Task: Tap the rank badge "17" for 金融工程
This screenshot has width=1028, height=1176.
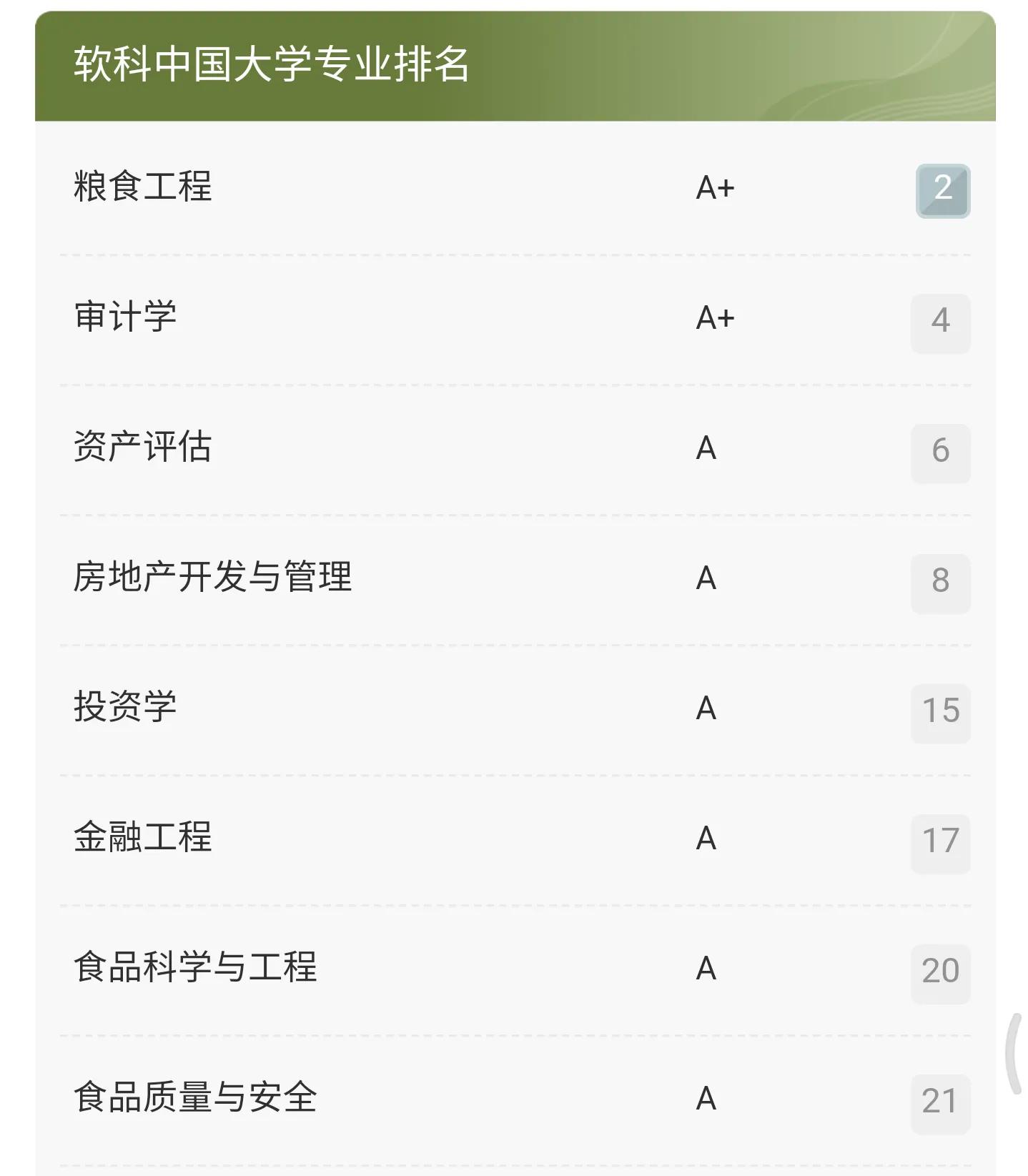Action: (941, 840)
